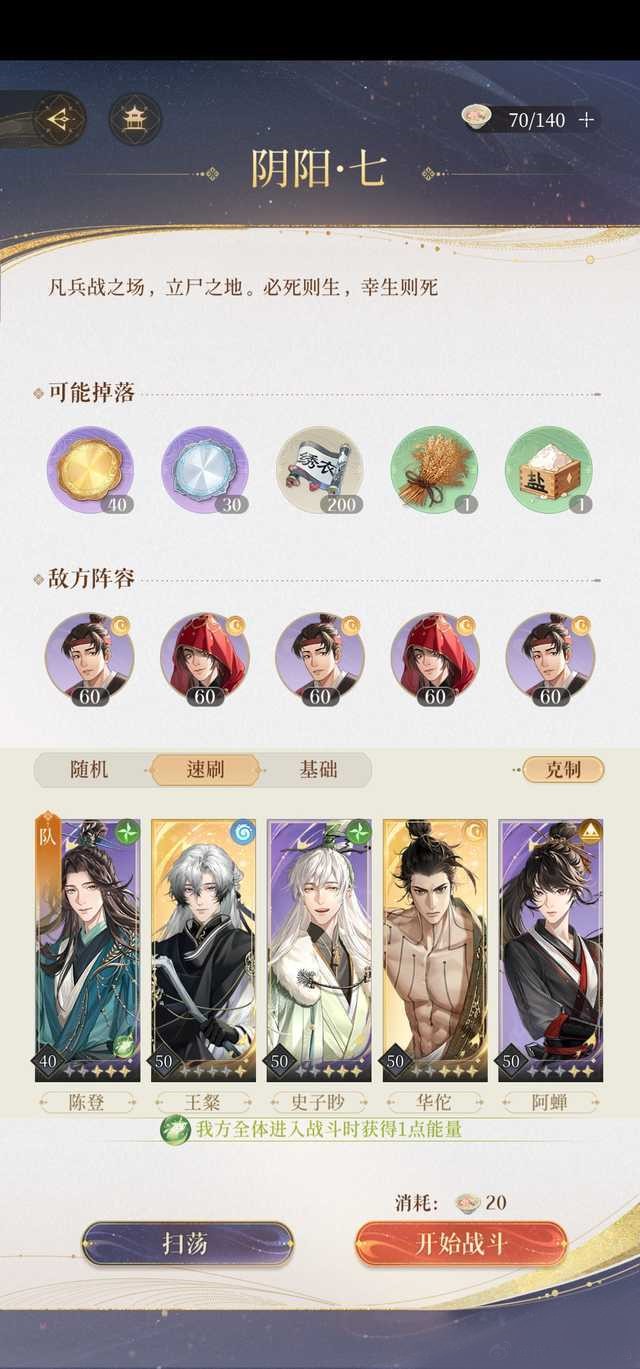Inspect the 绣衣 scroll drop item

pos(319,470)
